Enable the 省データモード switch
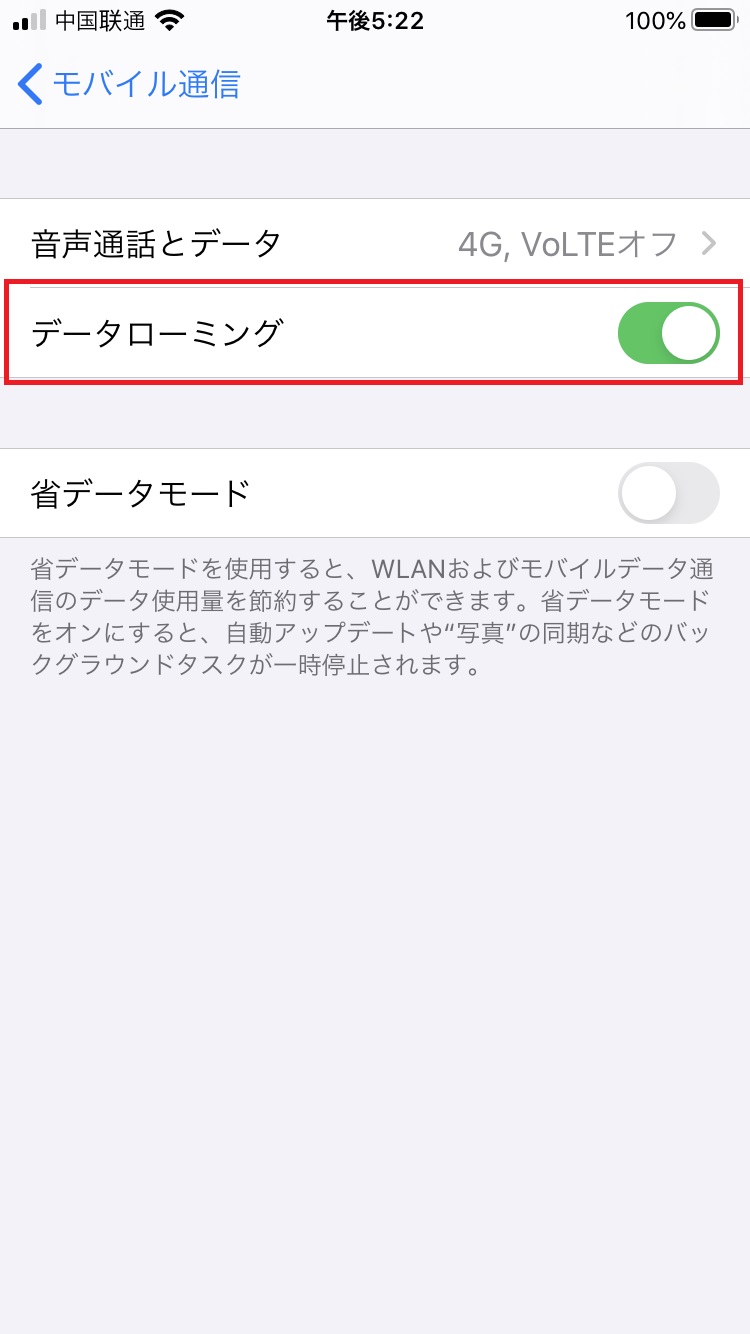This screenshot has width=750, height=1334. click(x=668, y=493)
